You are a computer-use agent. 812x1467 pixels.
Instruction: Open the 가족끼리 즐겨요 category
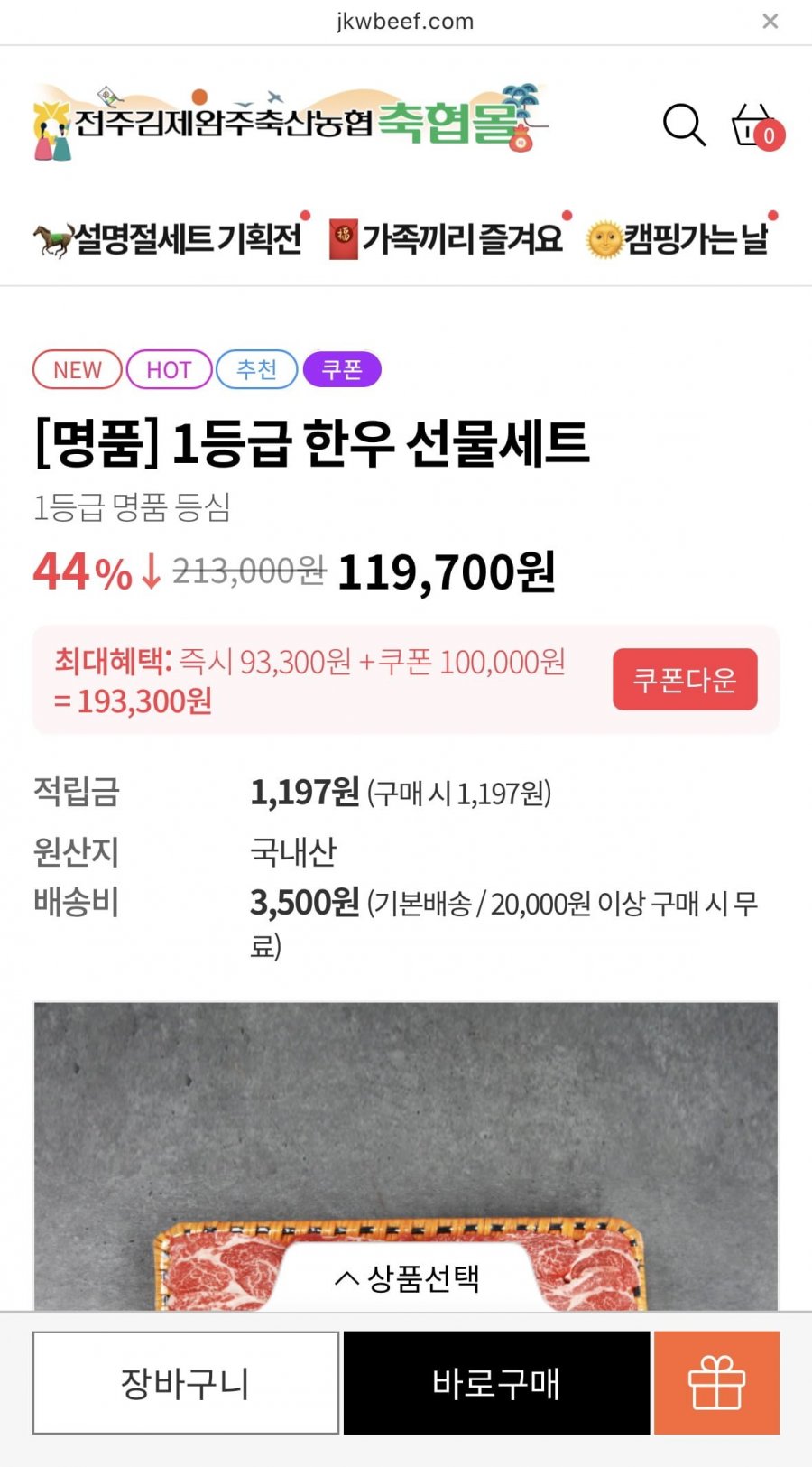click(448, 239)
